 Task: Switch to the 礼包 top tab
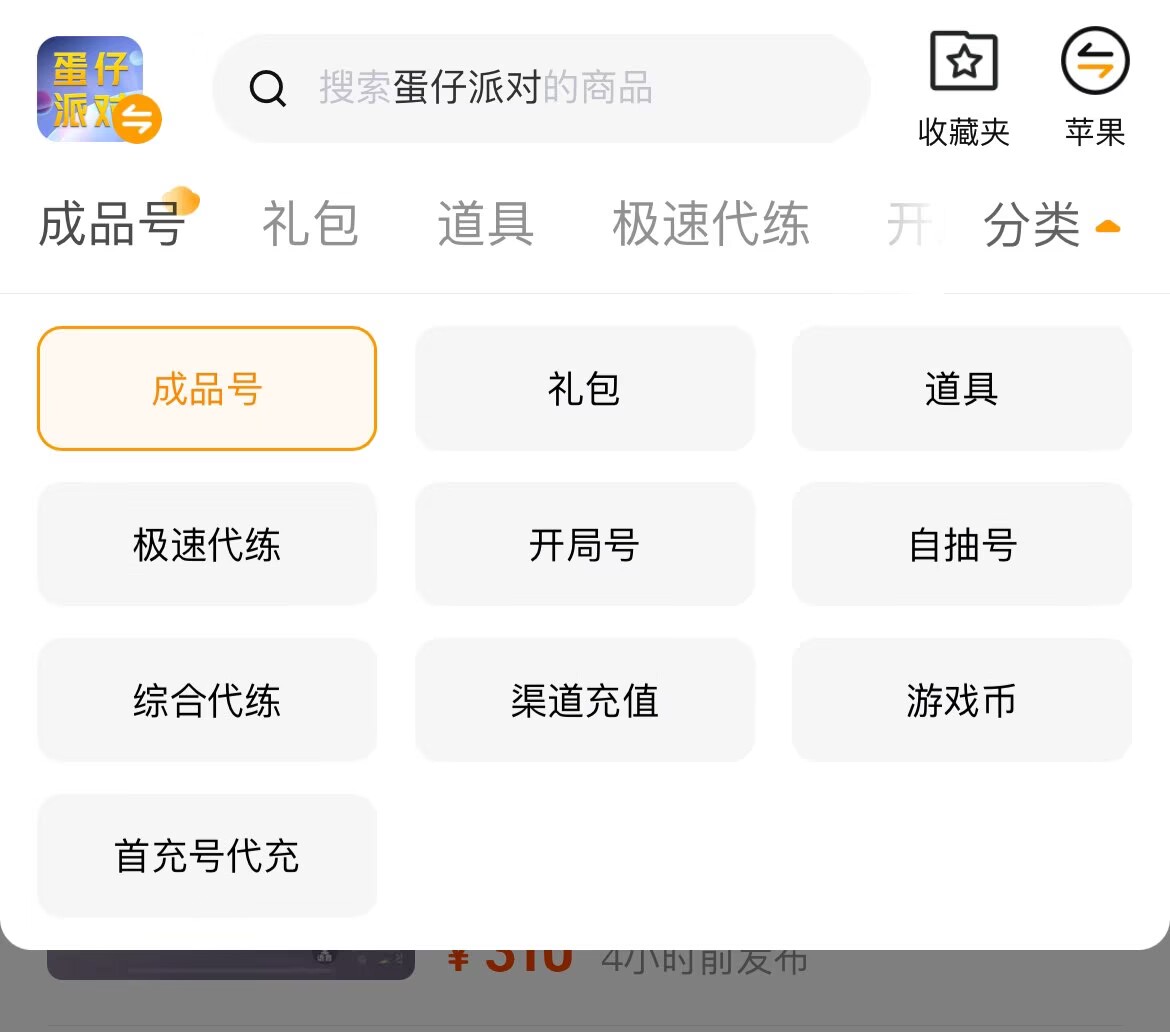310,223
